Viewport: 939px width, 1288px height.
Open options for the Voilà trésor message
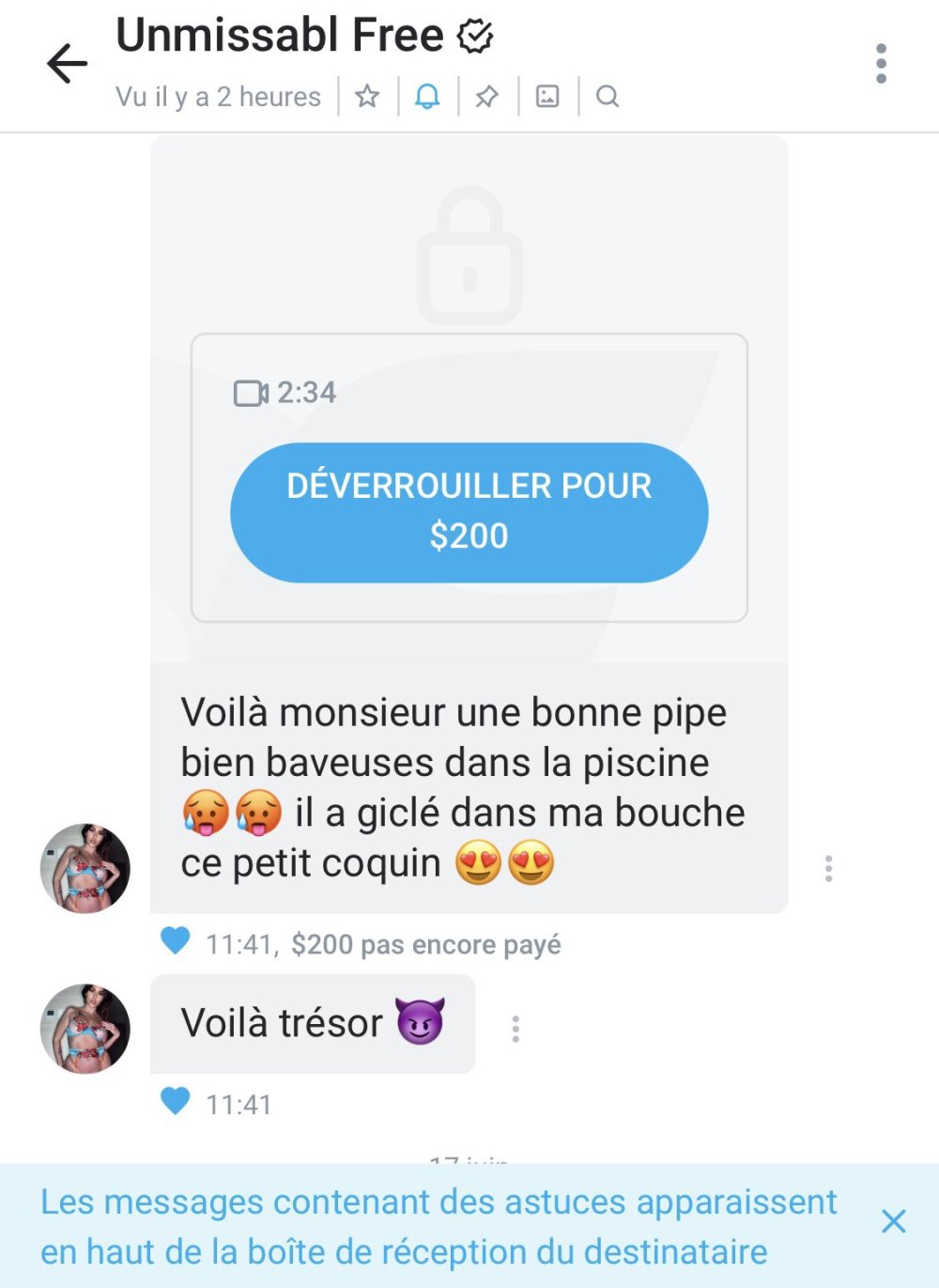click(x=516, y=1029)
